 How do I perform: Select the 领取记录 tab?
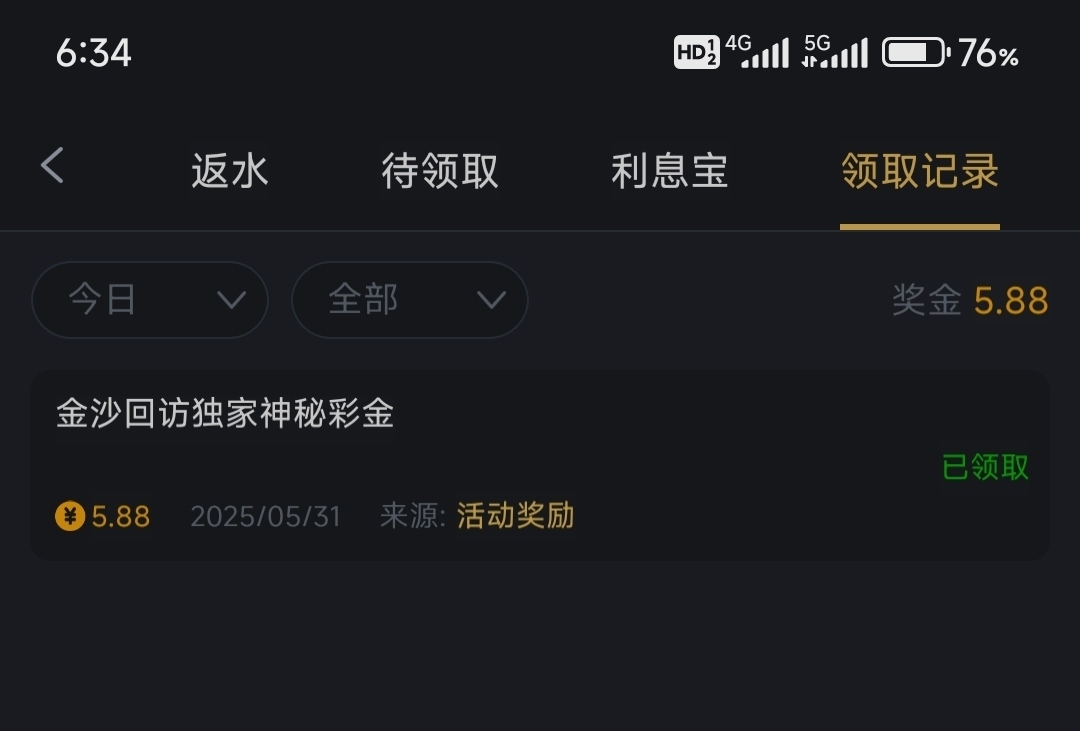coord(919,172)
